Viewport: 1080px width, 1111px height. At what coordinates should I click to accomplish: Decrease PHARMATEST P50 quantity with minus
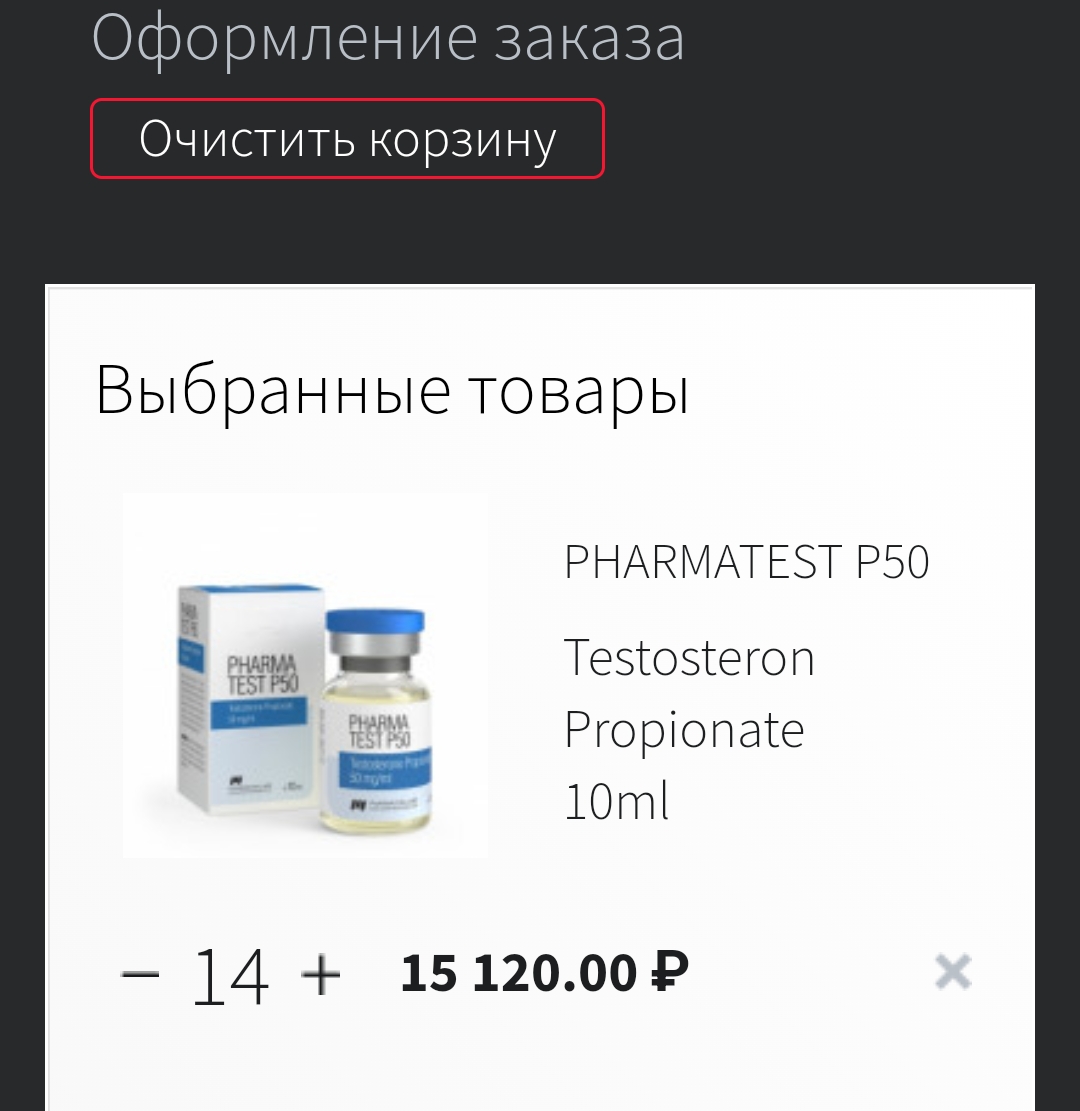point(140,973)
